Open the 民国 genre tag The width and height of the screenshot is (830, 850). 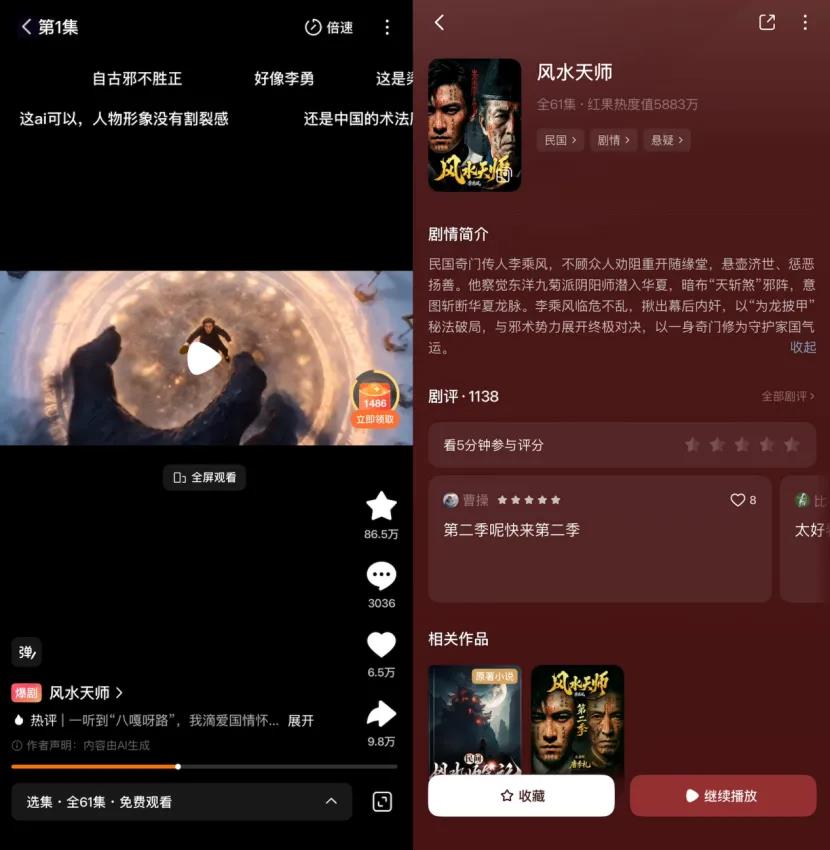pos(560,140)
